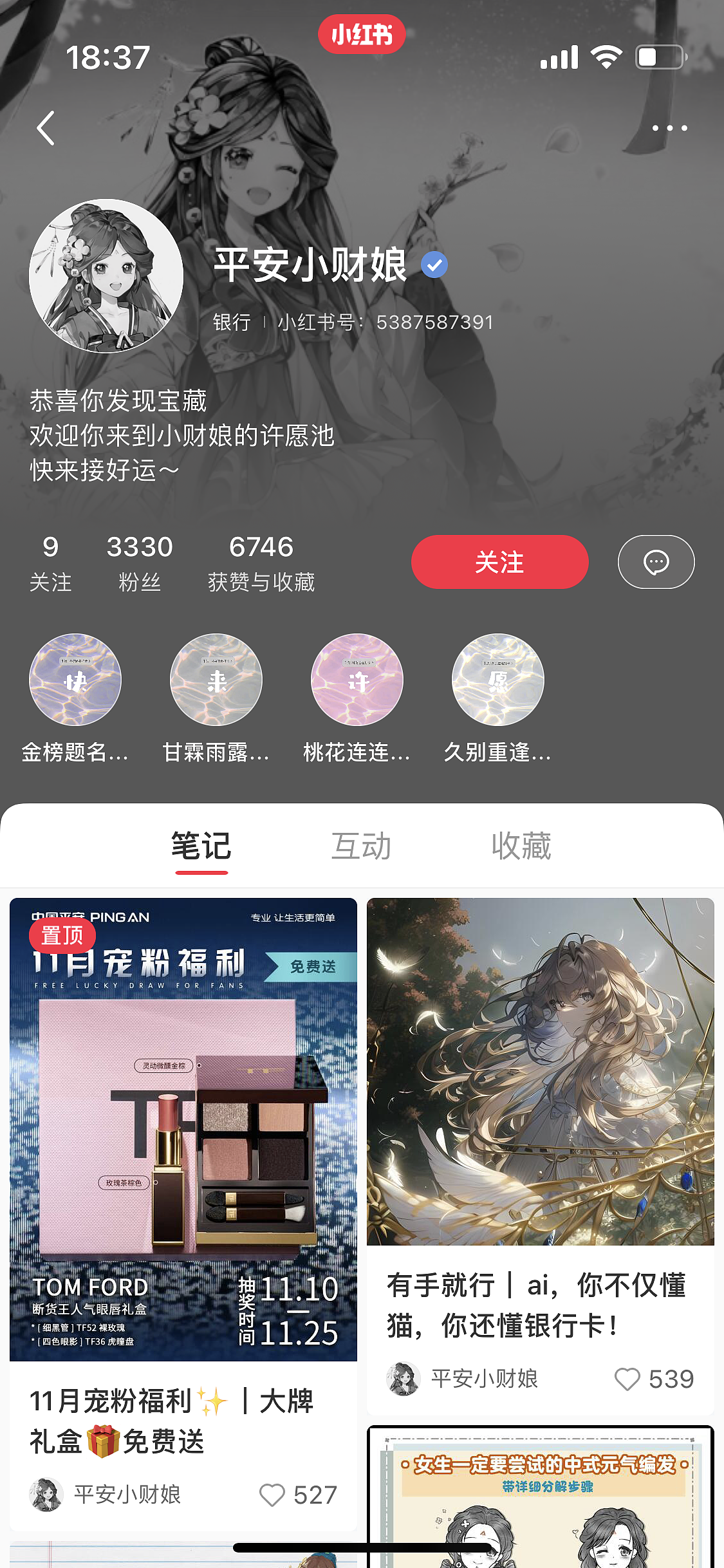Tap the verified blue checkmark badge
This screenshot has width=724, height=1568.
point(434,264)
